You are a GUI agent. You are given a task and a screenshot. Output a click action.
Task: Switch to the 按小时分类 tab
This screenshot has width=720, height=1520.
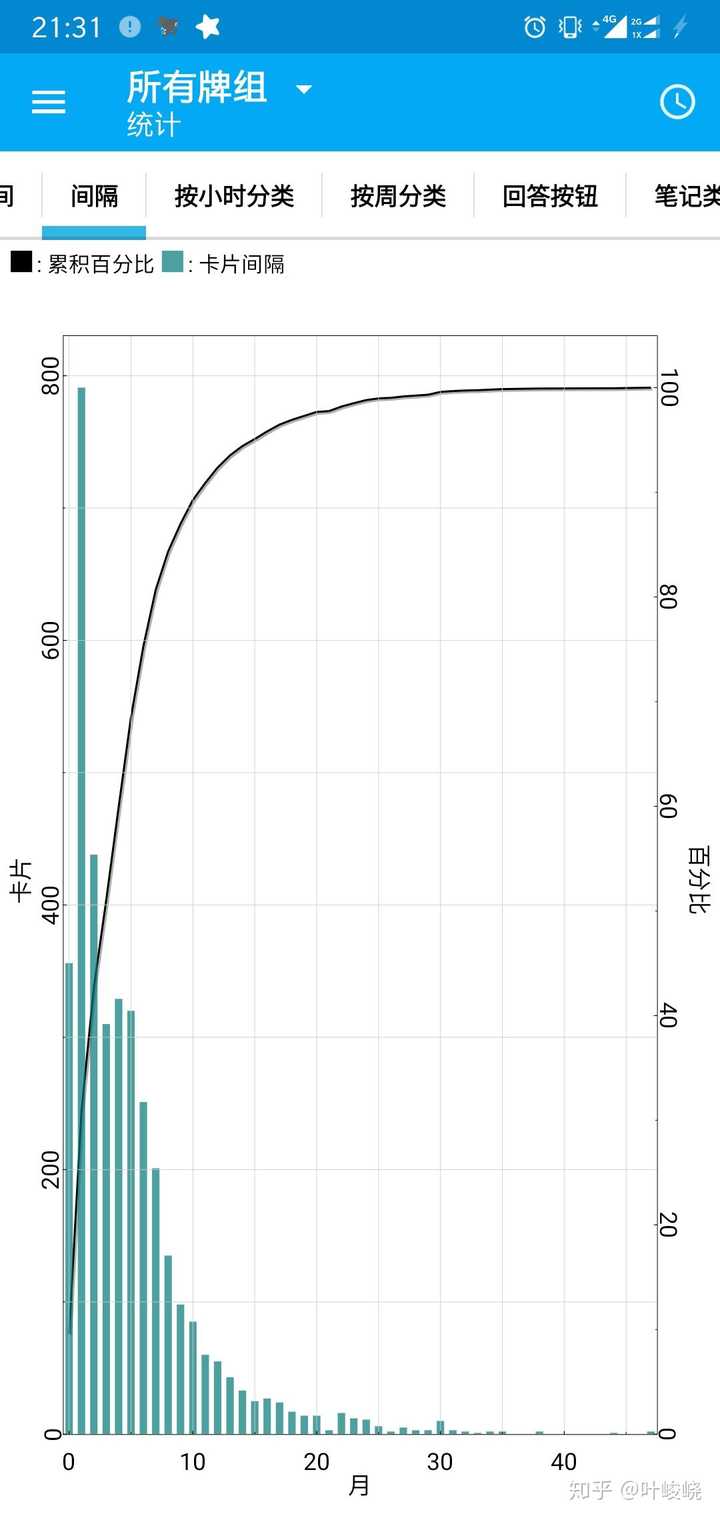click(234, 196)
